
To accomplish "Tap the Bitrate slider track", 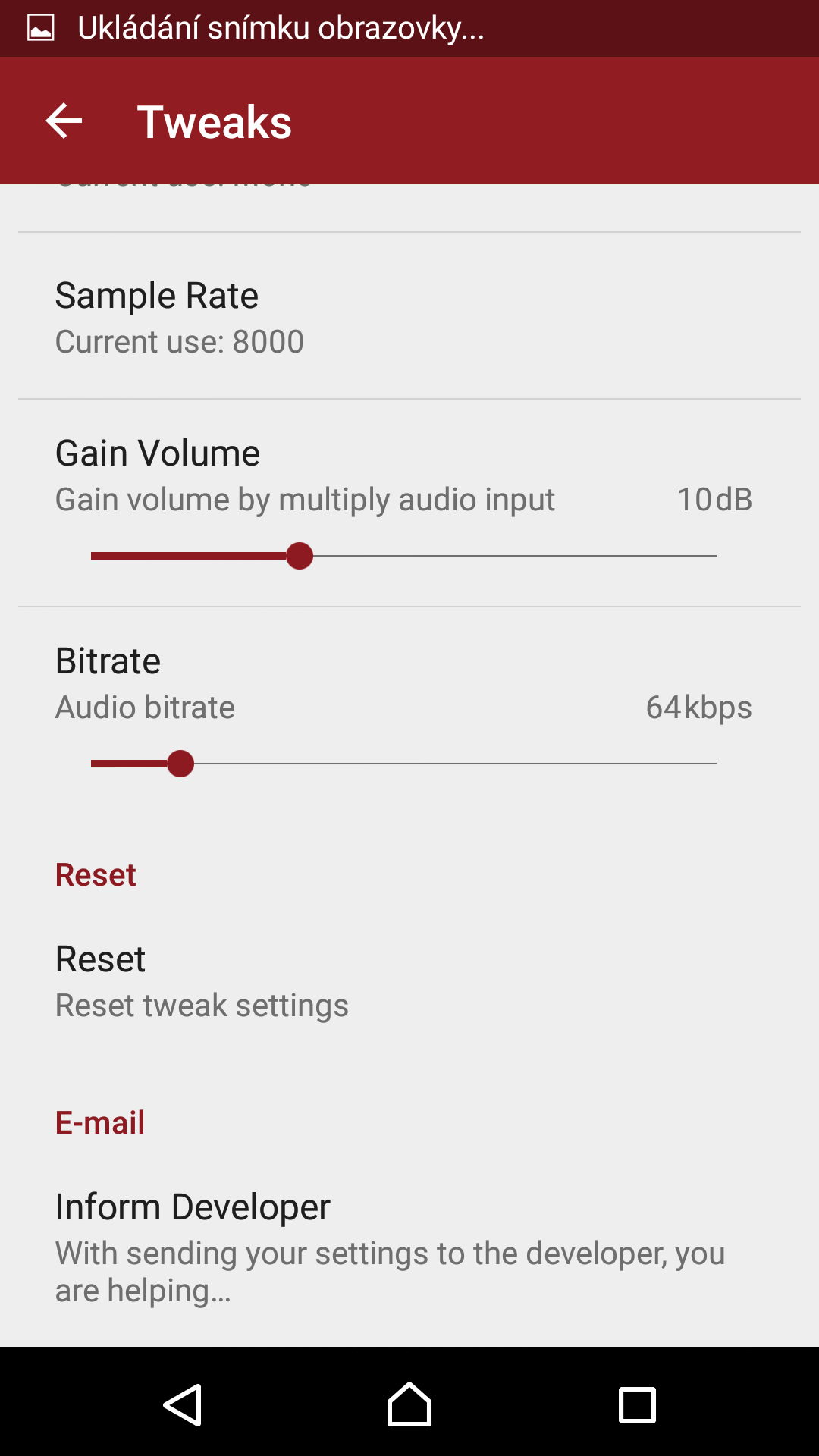I will click(403, 764).
